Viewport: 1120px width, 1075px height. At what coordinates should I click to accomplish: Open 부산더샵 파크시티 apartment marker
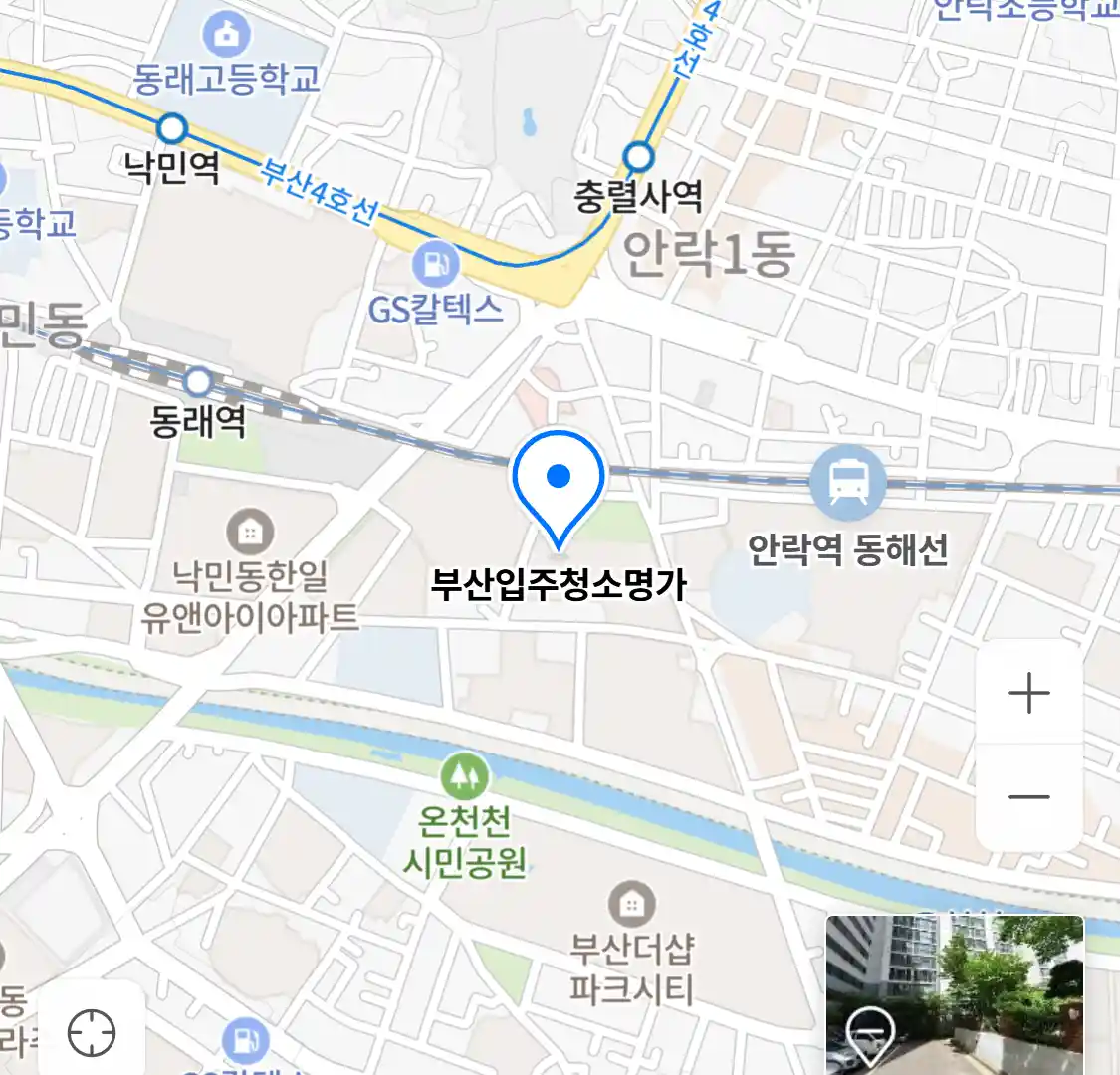point(630,905)
